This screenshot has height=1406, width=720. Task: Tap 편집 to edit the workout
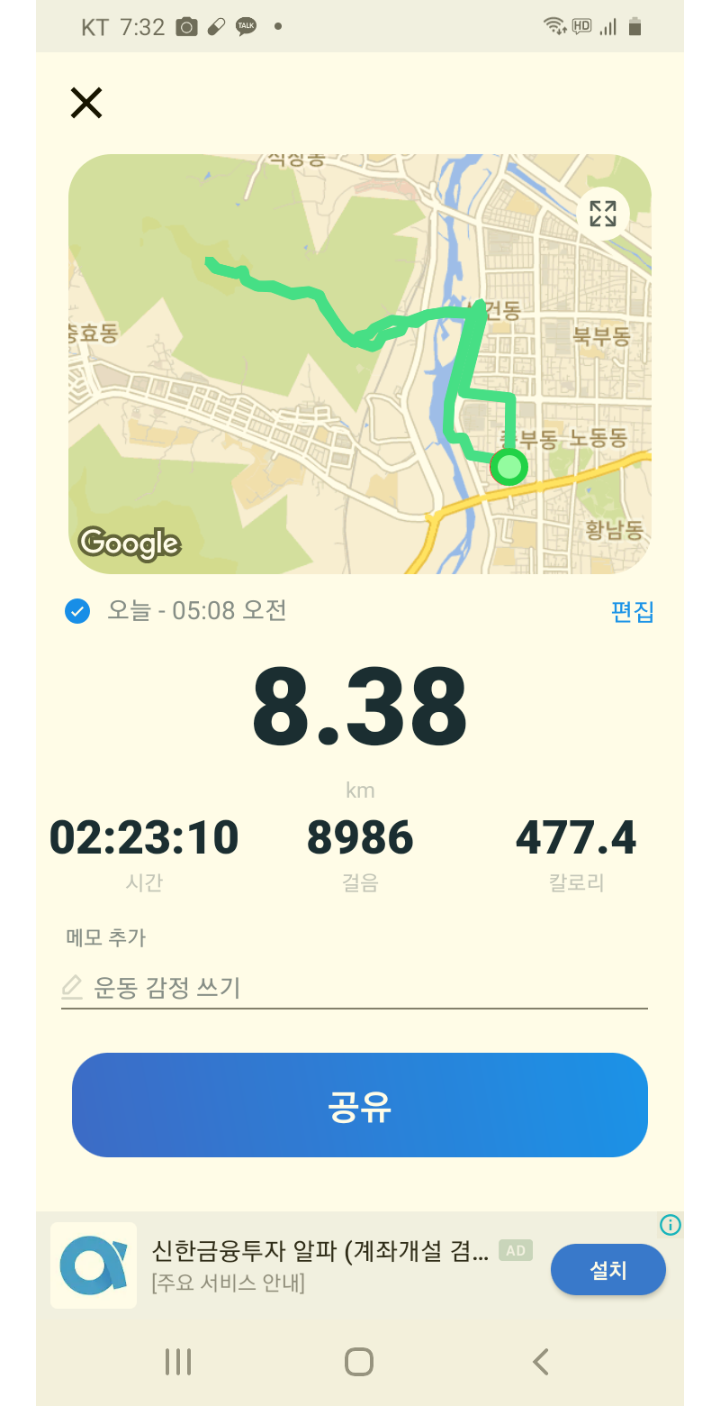tap(632, 612)
